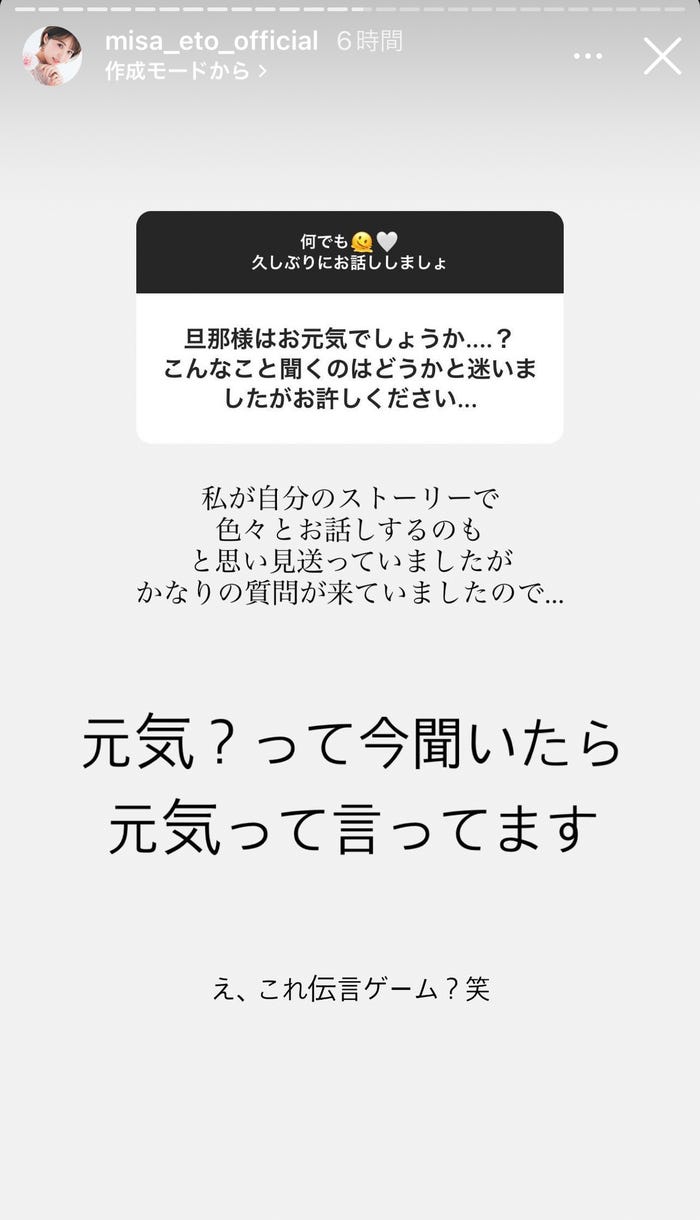Image resolution: width=700 pixels, height=1220 pixels.
Task: Open the 作成モードから link
Action: click(186, 71)
